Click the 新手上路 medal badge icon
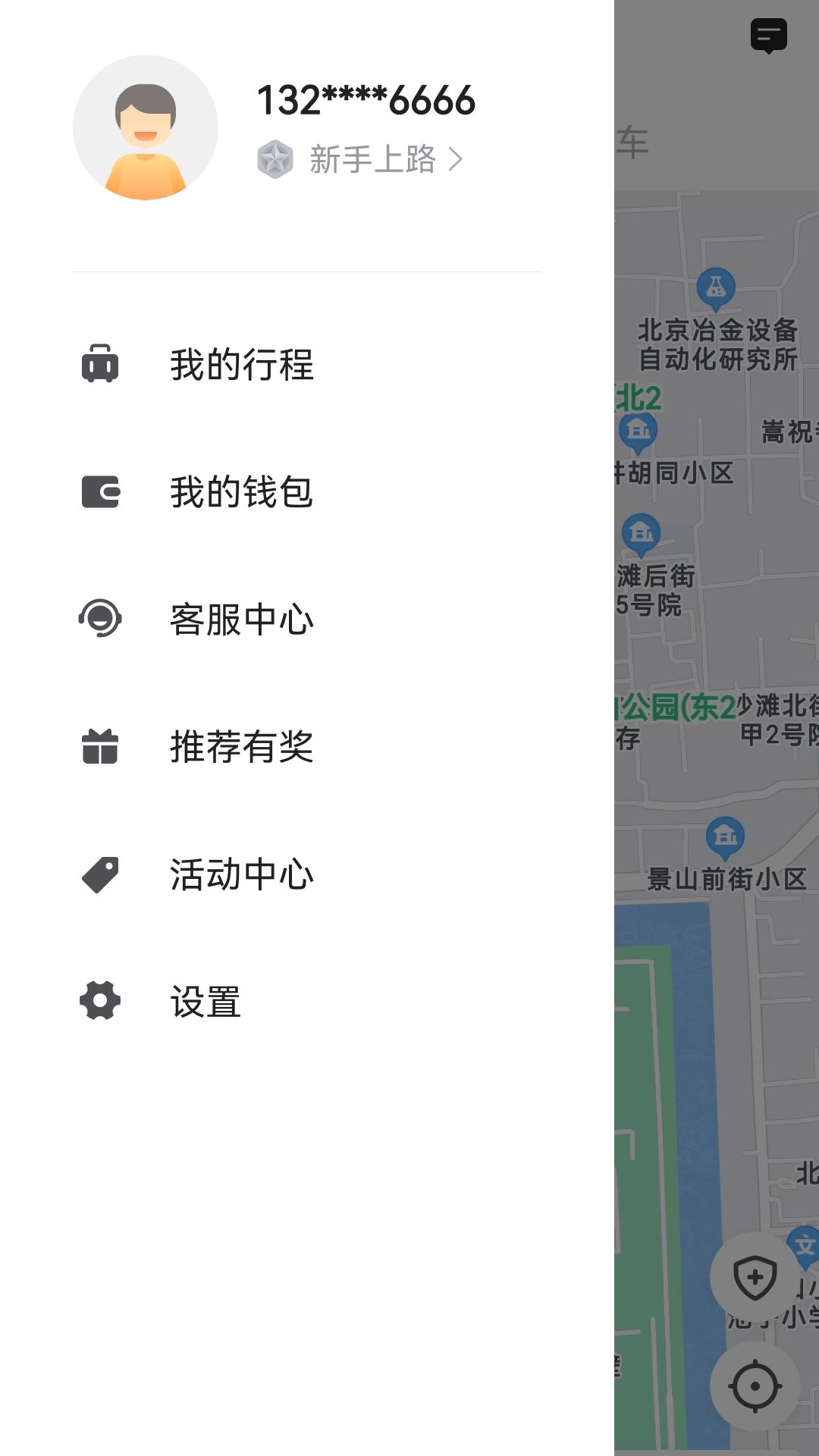Viewport: 819px width, 1456px height. (277, 157)
